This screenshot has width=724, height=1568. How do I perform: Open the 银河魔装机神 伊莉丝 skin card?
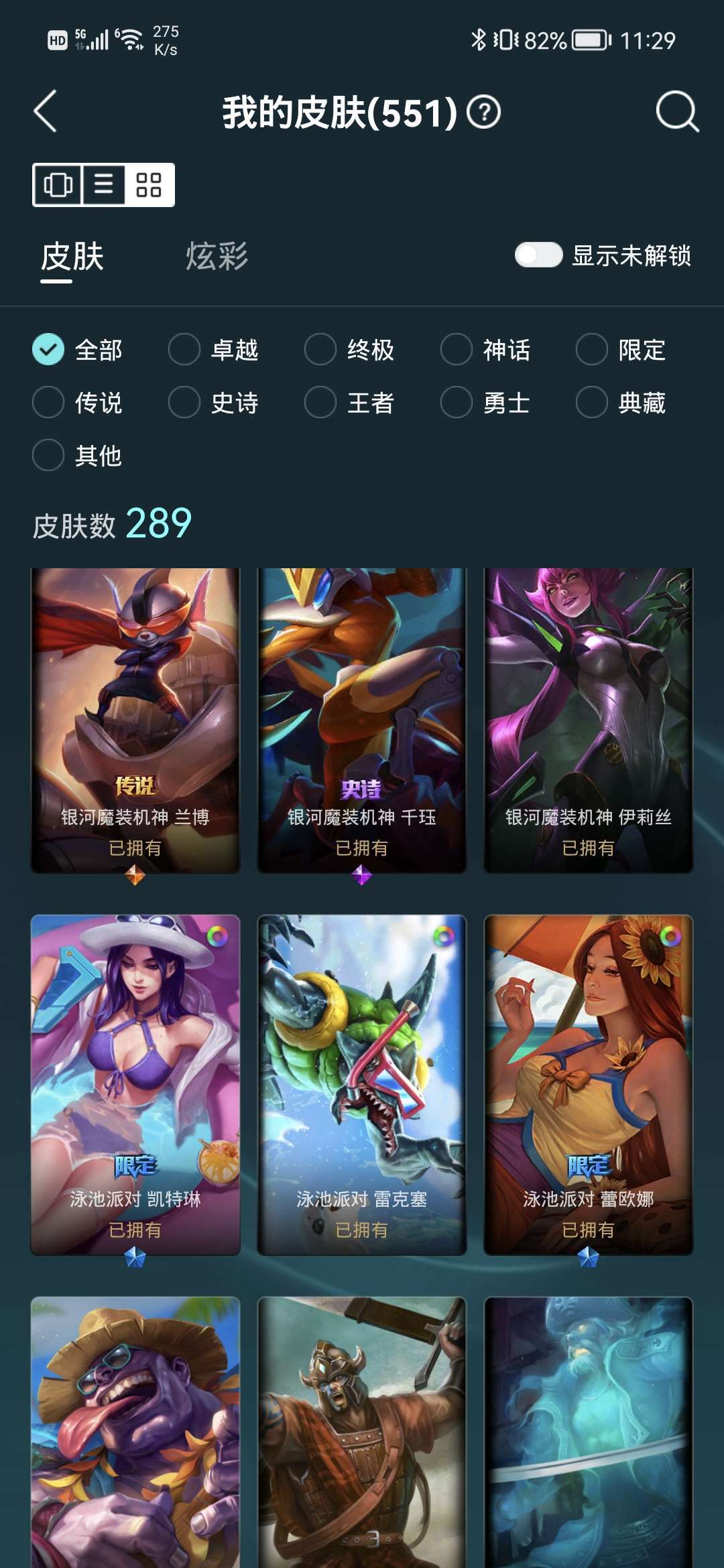(x=589, y=720)
